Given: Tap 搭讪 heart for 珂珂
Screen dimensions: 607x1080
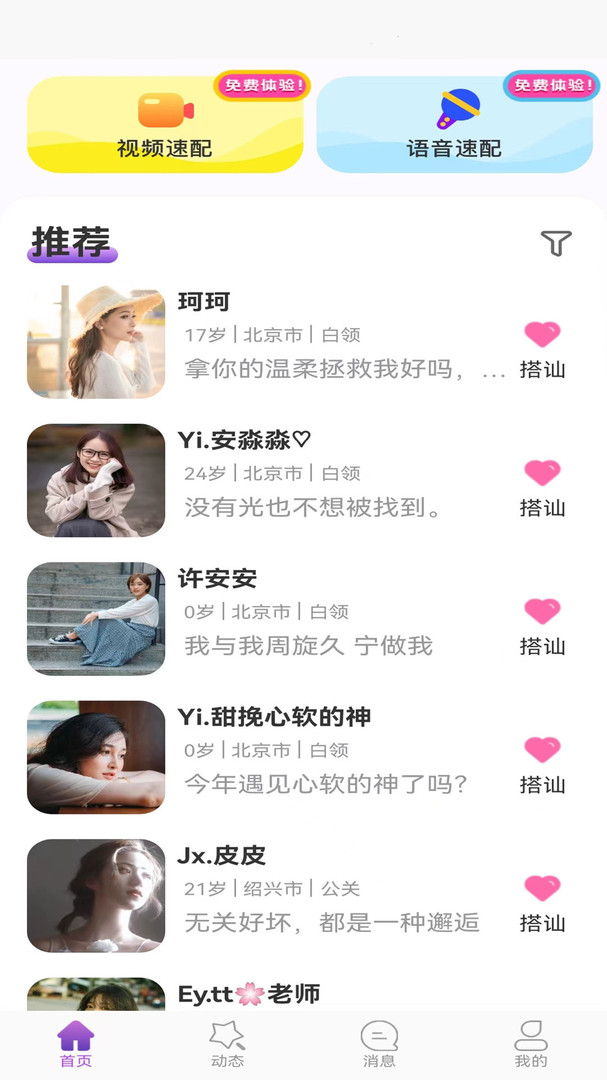Looking at the screenshot, I should coord(542,348).
